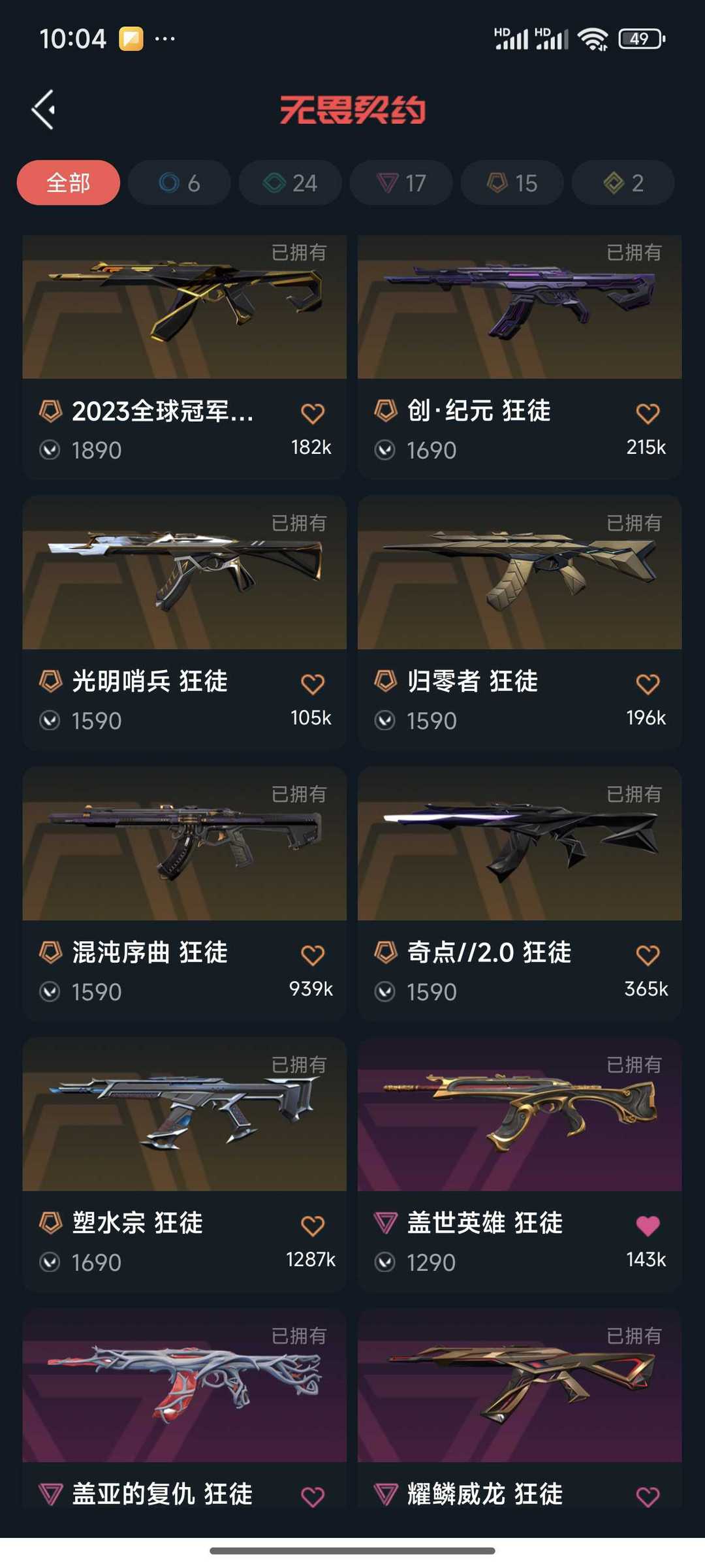The height and width of the screenshot is (1568, 705).
Task: Like the 创·纪元 狂徒 skin
Action: (648, 413)
